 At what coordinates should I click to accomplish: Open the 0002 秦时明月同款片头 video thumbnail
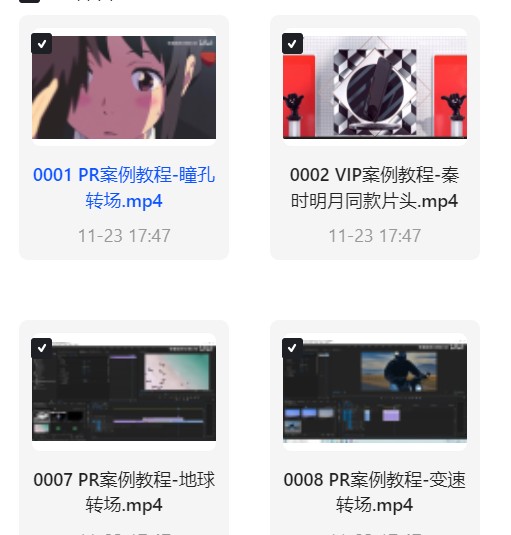tap(375, 87)
